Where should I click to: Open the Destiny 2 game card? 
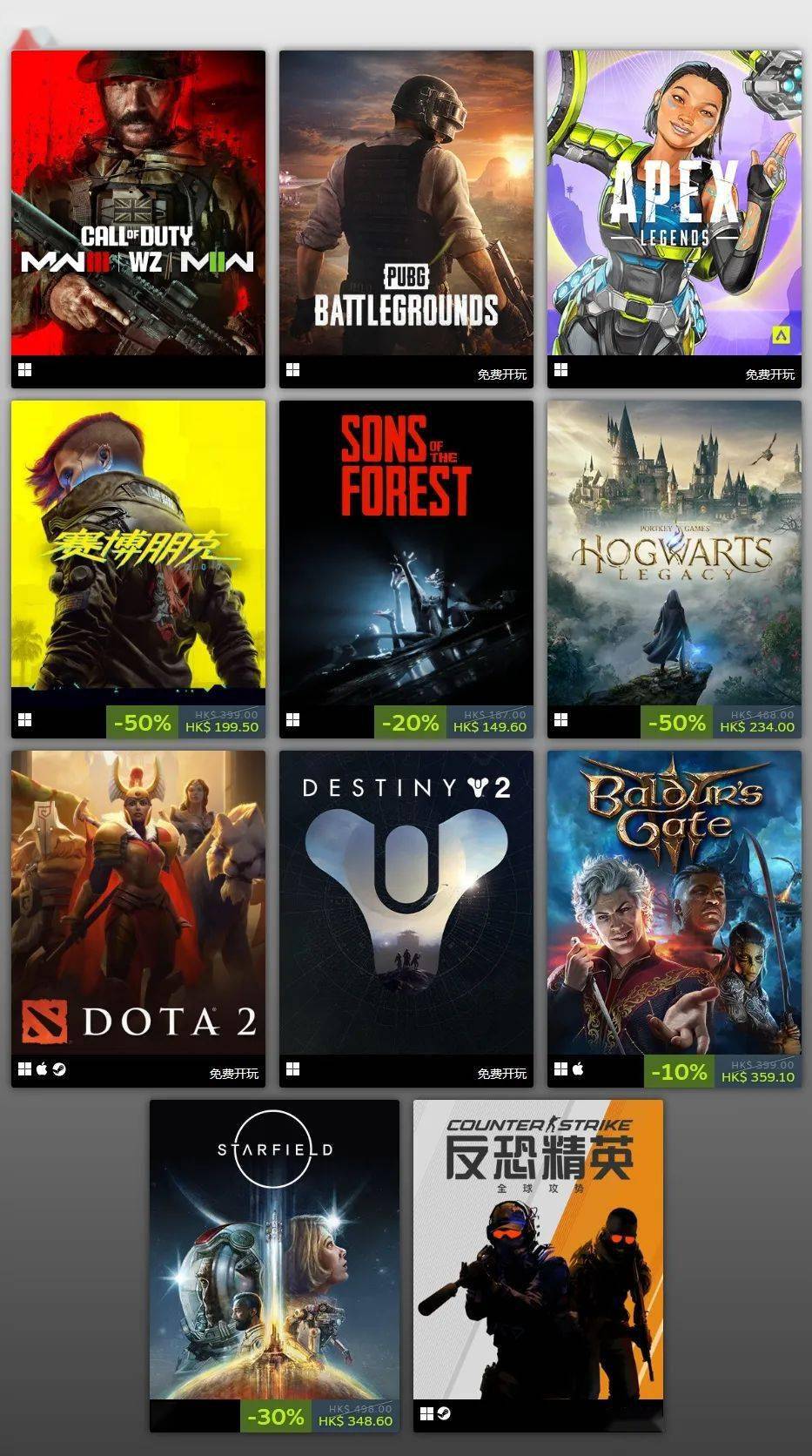[x=406, y=903]
